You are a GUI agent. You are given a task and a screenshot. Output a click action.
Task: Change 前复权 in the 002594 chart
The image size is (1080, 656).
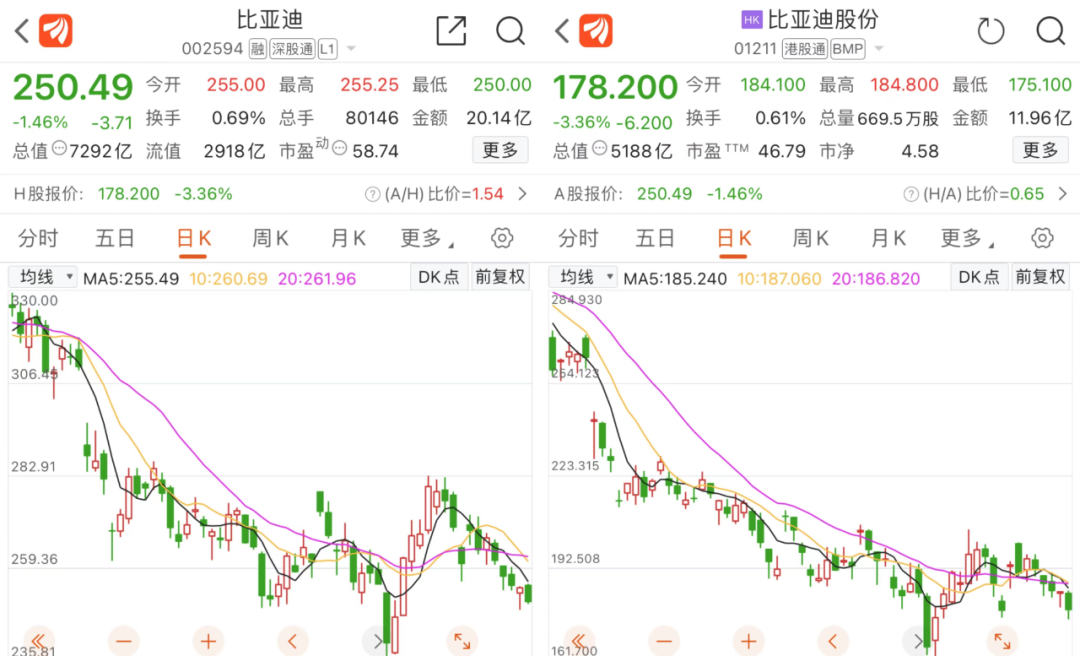[500, 277]
